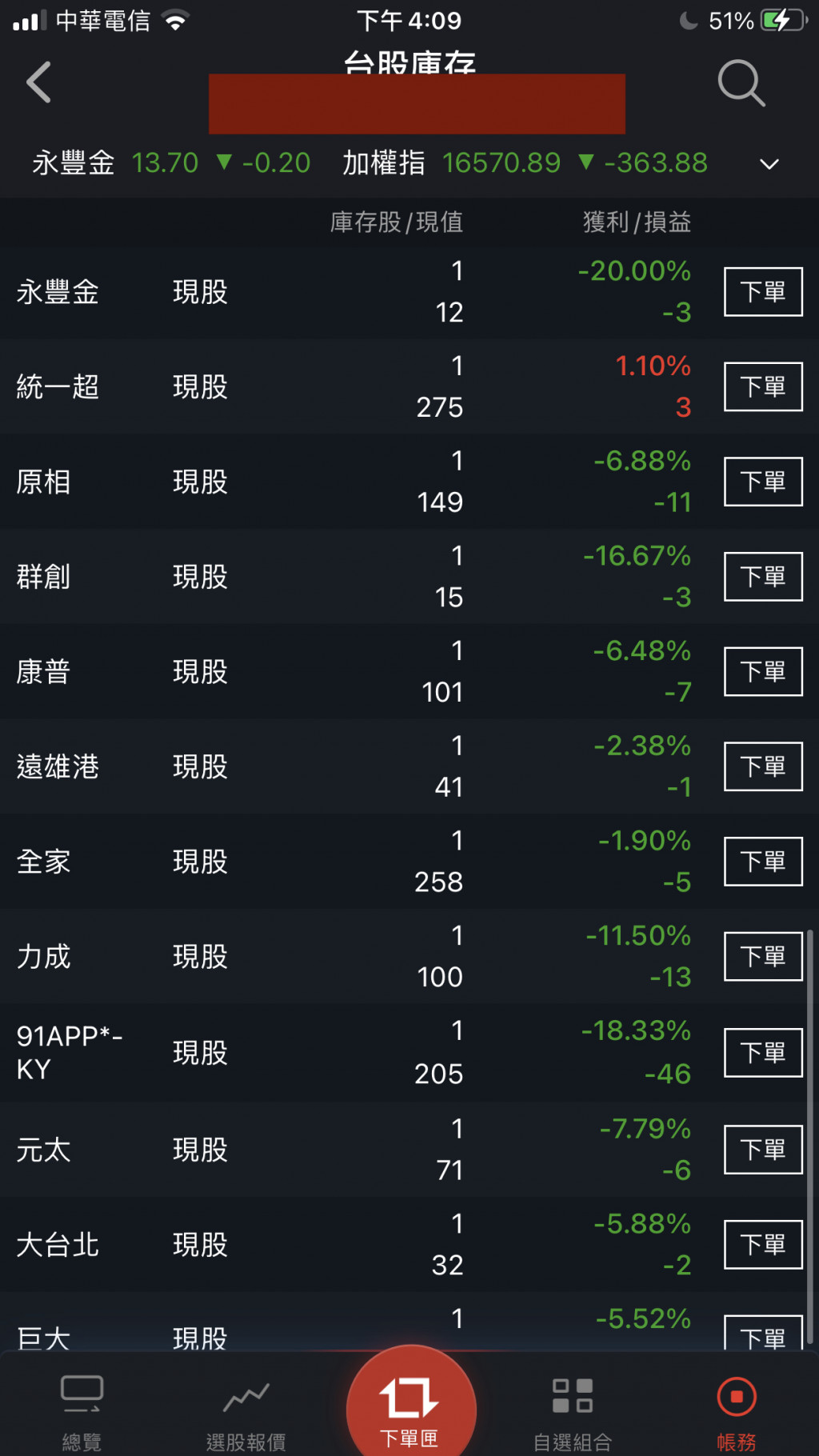
Task: Switch to the 總覽 tab
Action: coord(82,1412)
